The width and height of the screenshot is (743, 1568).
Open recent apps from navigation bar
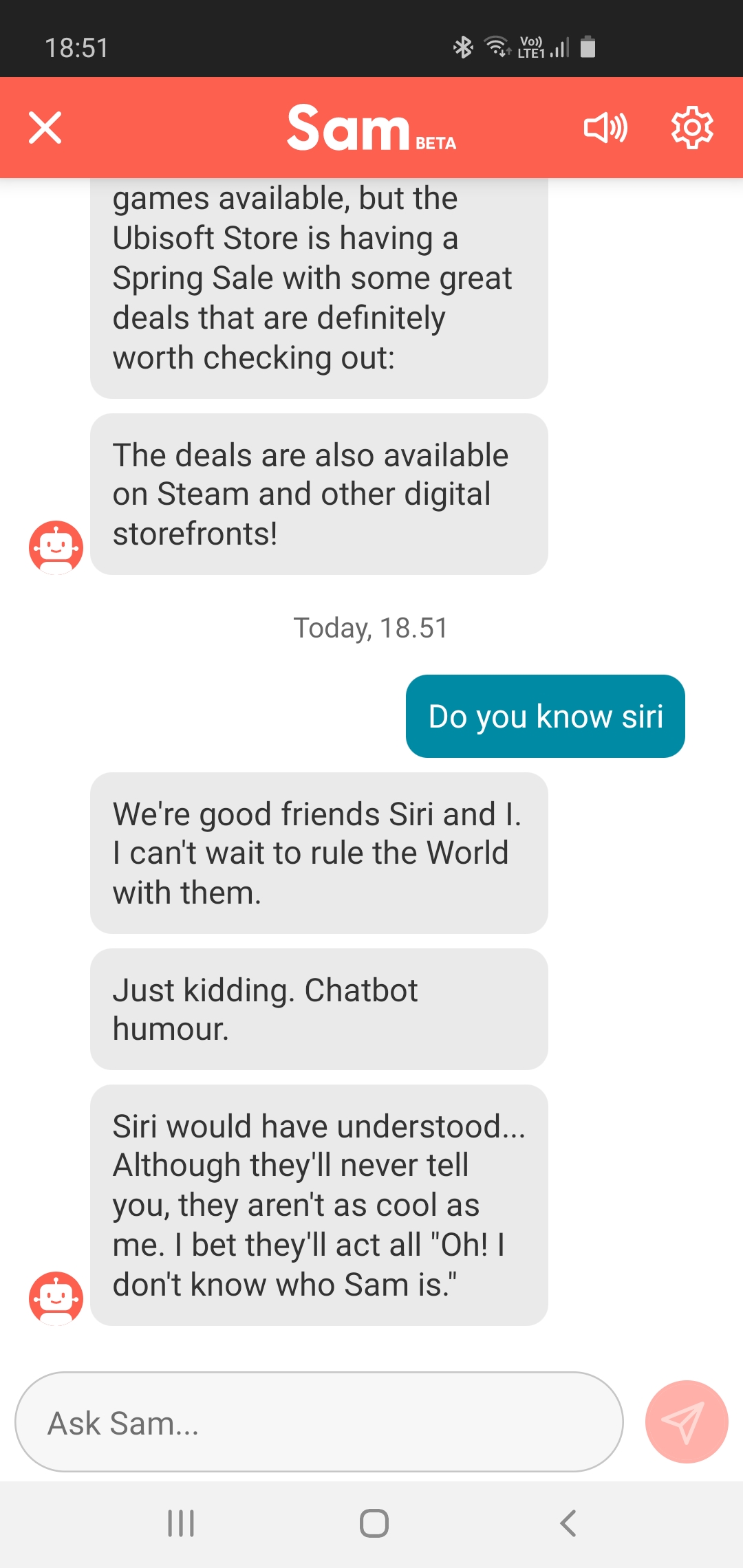click(x=182, y=1523)
